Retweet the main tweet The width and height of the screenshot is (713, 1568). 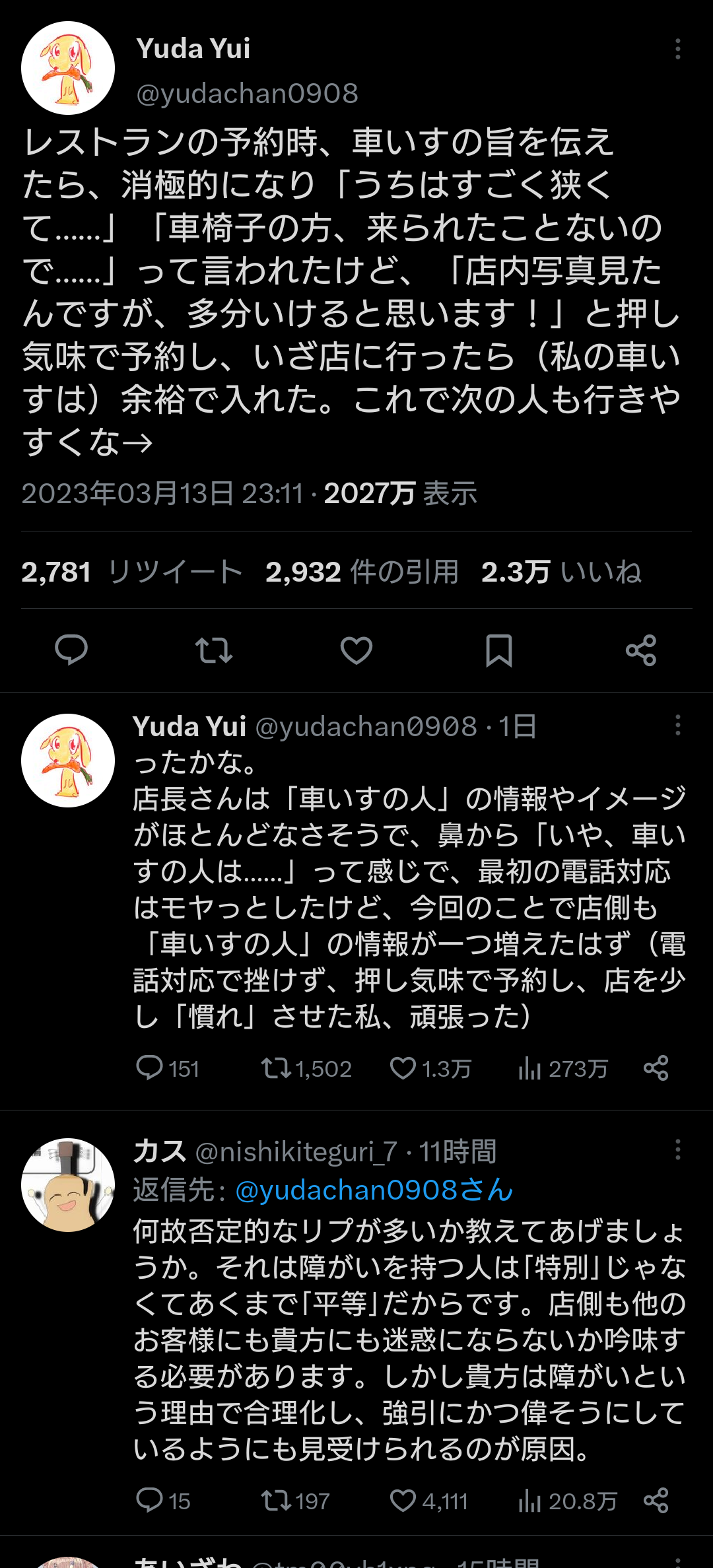point(214,650)
